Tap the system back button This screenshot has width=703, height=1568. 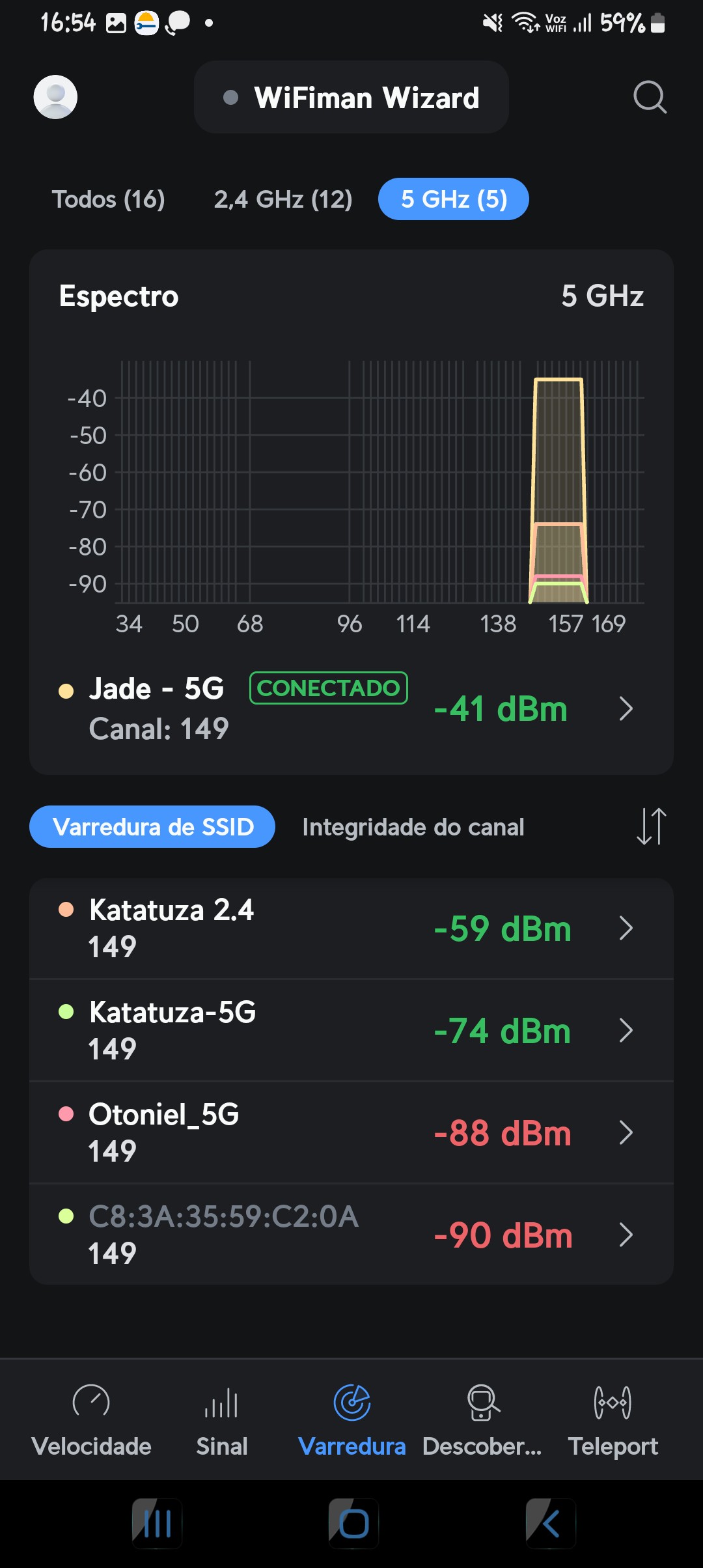pyautogui.click(x=551, y=1524)
